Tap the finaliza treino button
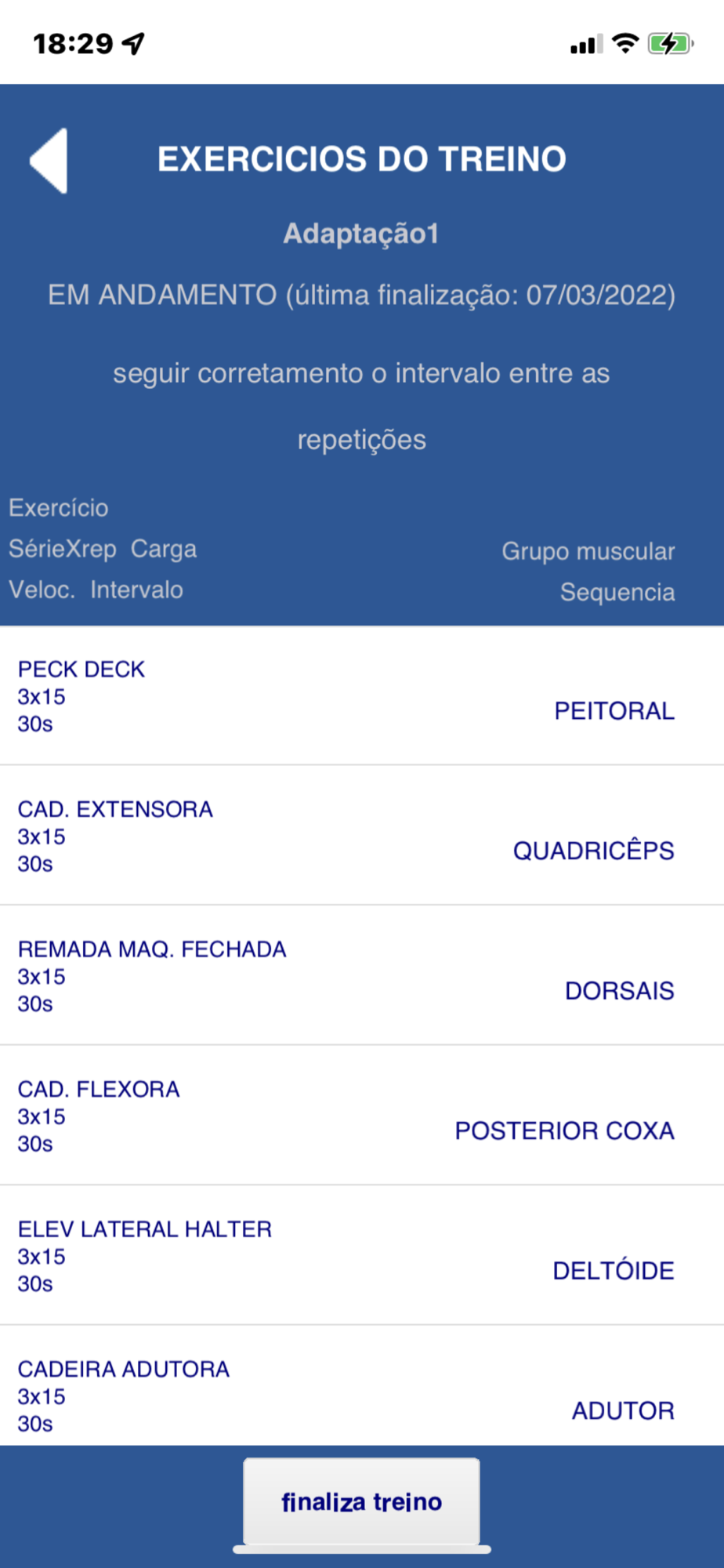The image size is (724, 1568). 361,1501
